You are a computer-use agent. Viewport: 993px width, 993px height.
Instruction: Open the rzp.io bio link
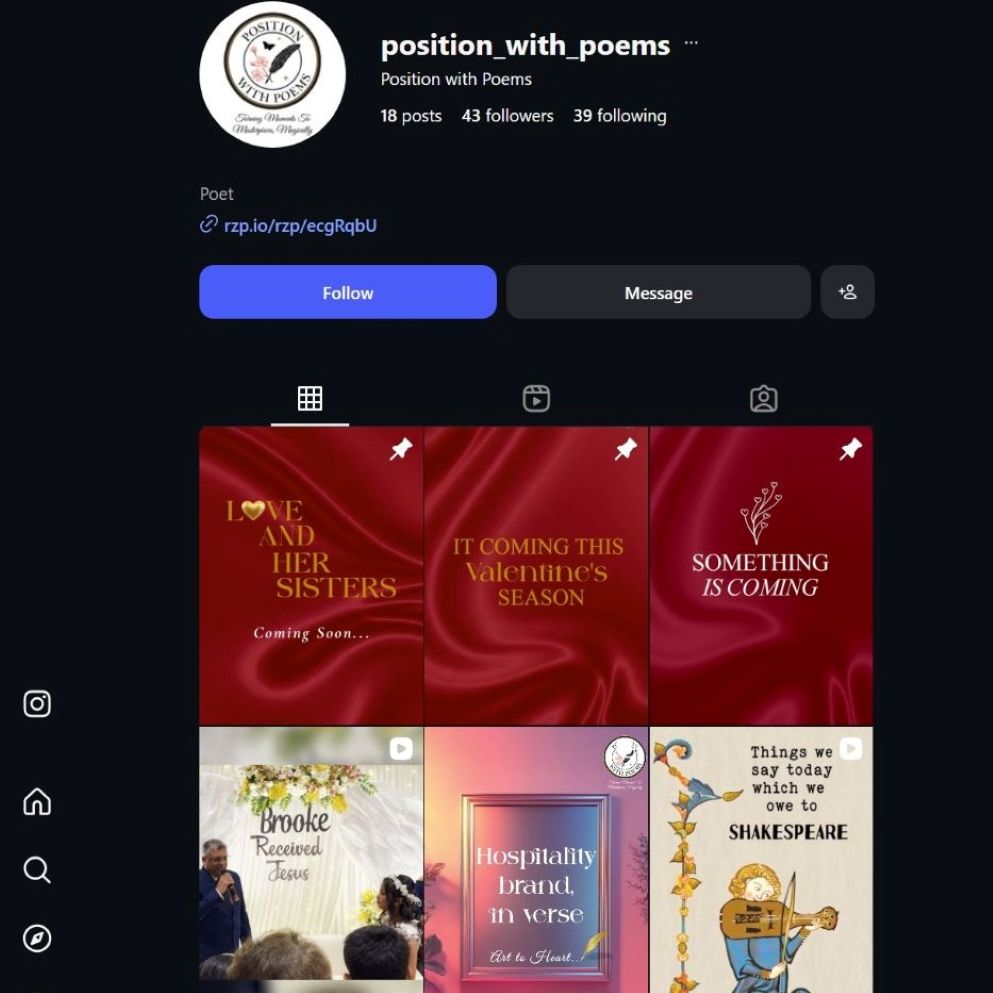[x=299, y=225]
